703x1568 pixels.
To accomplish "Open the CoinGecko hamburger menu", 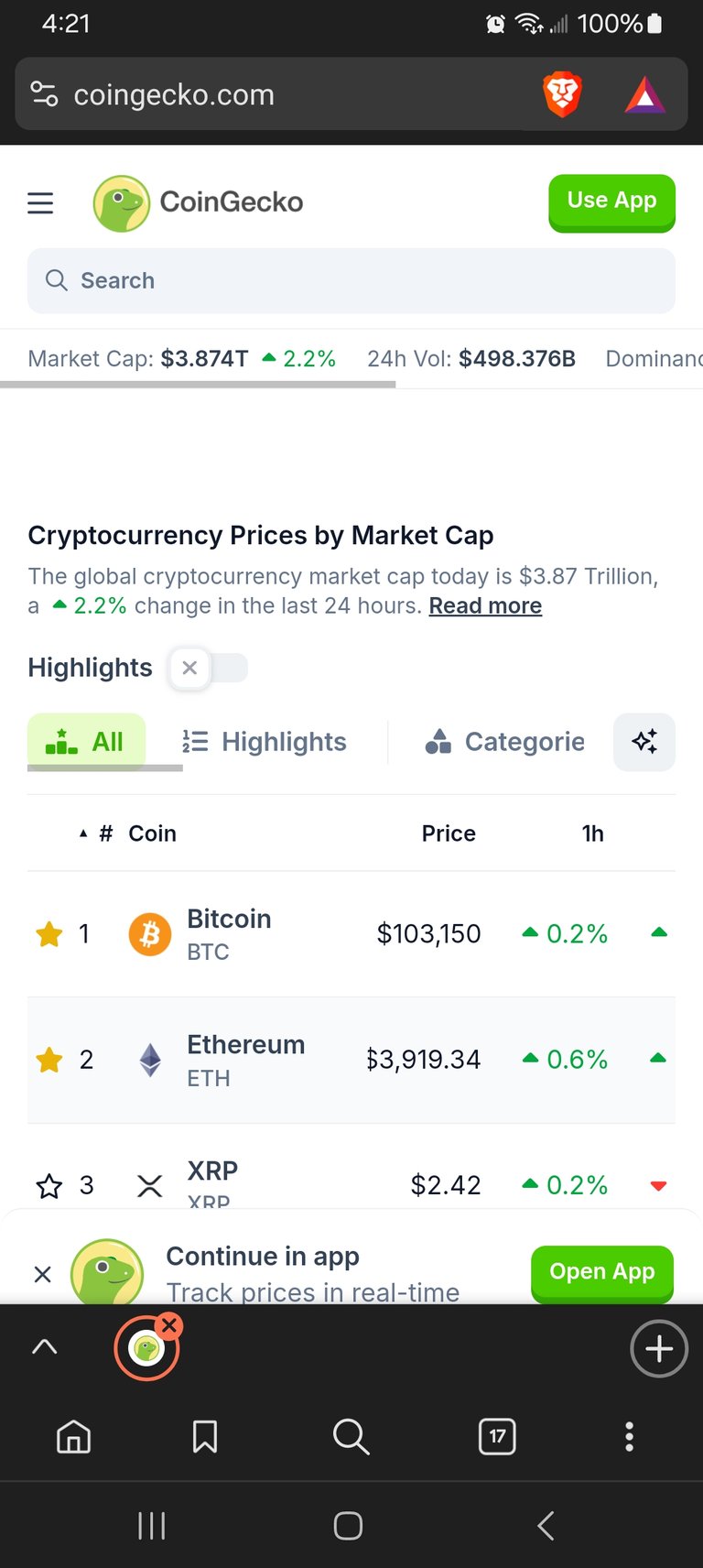I will 40,202.
